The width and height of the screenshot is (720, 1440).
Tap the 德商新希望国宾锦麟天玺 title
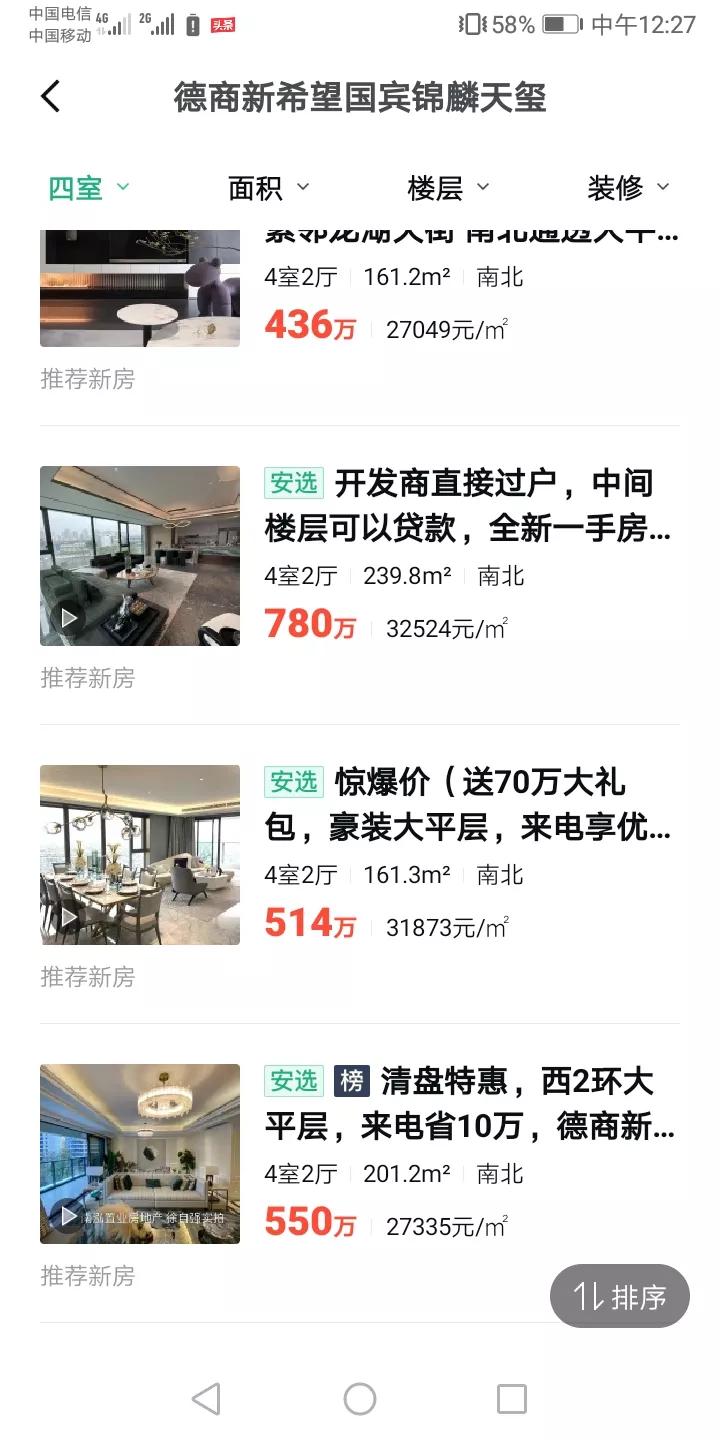pos(360,97)
